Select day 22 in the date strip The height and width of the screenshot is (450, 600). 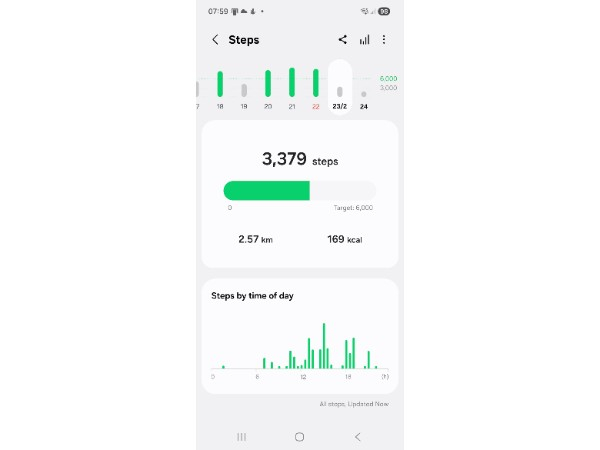click(316, 88)
